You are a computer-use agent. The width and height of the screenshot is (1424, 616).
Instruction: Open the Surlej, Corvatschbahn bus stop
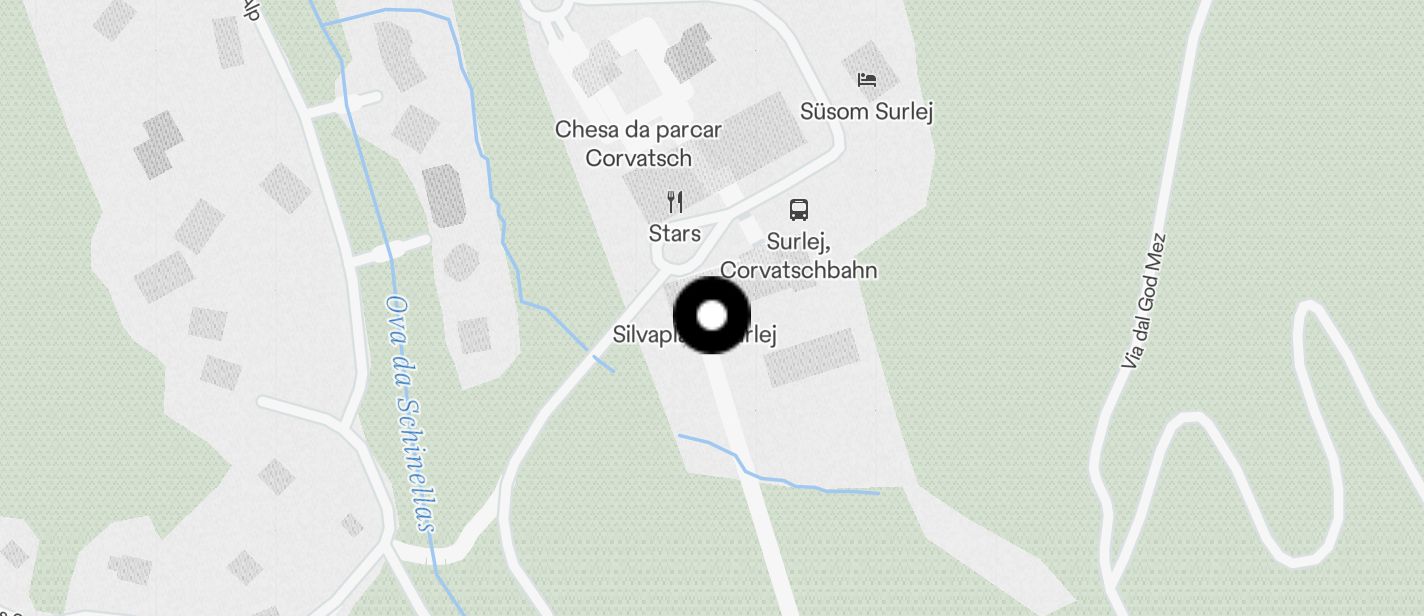(798, 210)
